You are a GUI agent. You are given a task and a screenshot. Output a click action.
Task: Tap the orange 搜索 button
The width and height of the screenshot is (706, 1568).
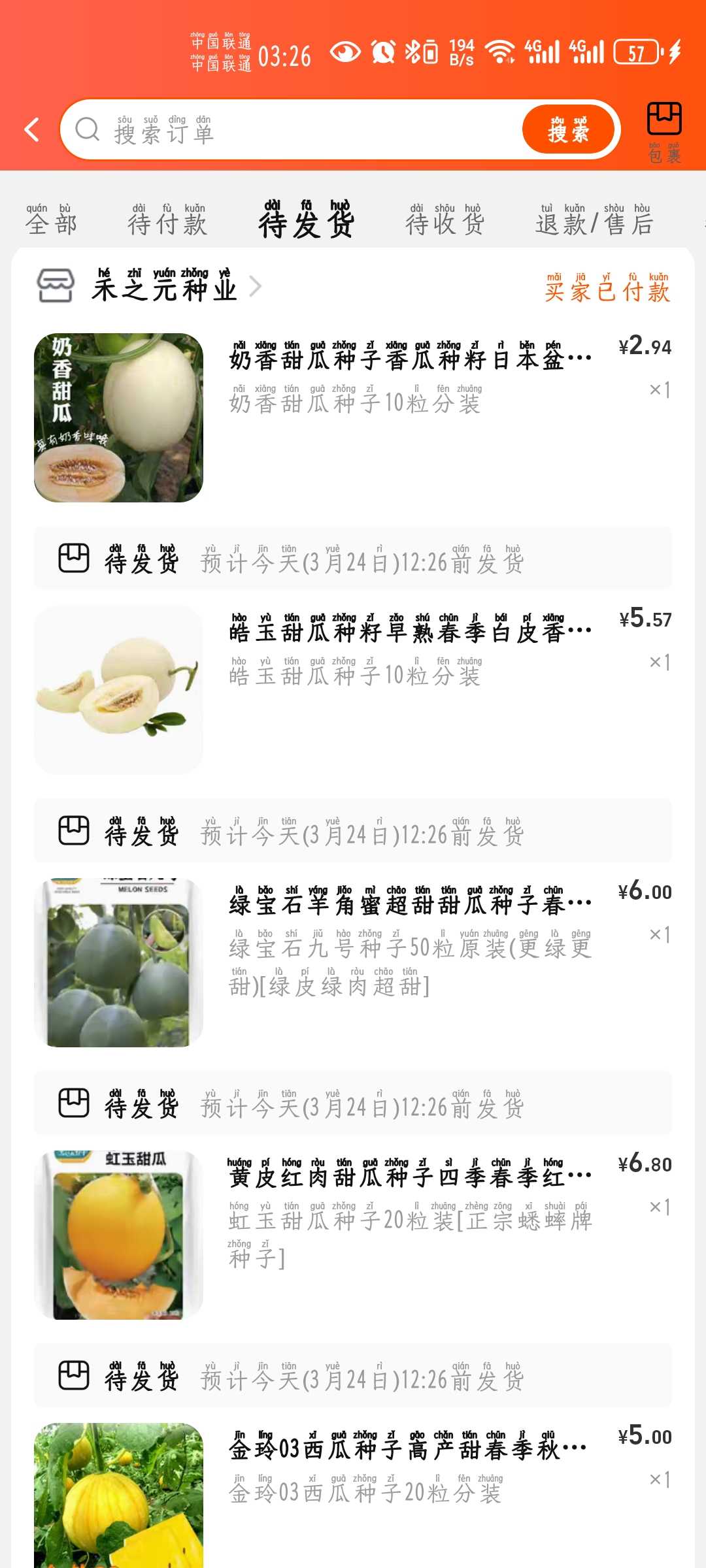pos(569,129)
